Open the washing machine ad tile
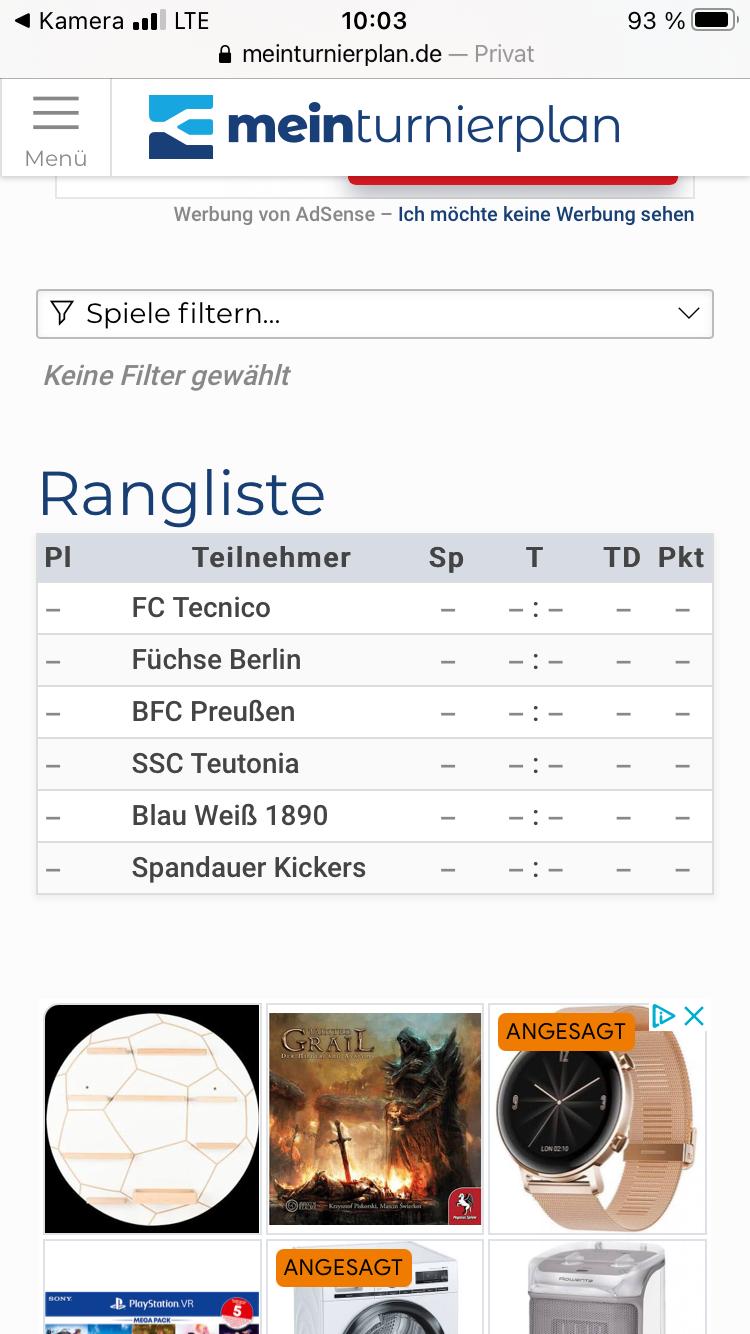This screenshot has height=1334, width=750. coord(375,1287)
